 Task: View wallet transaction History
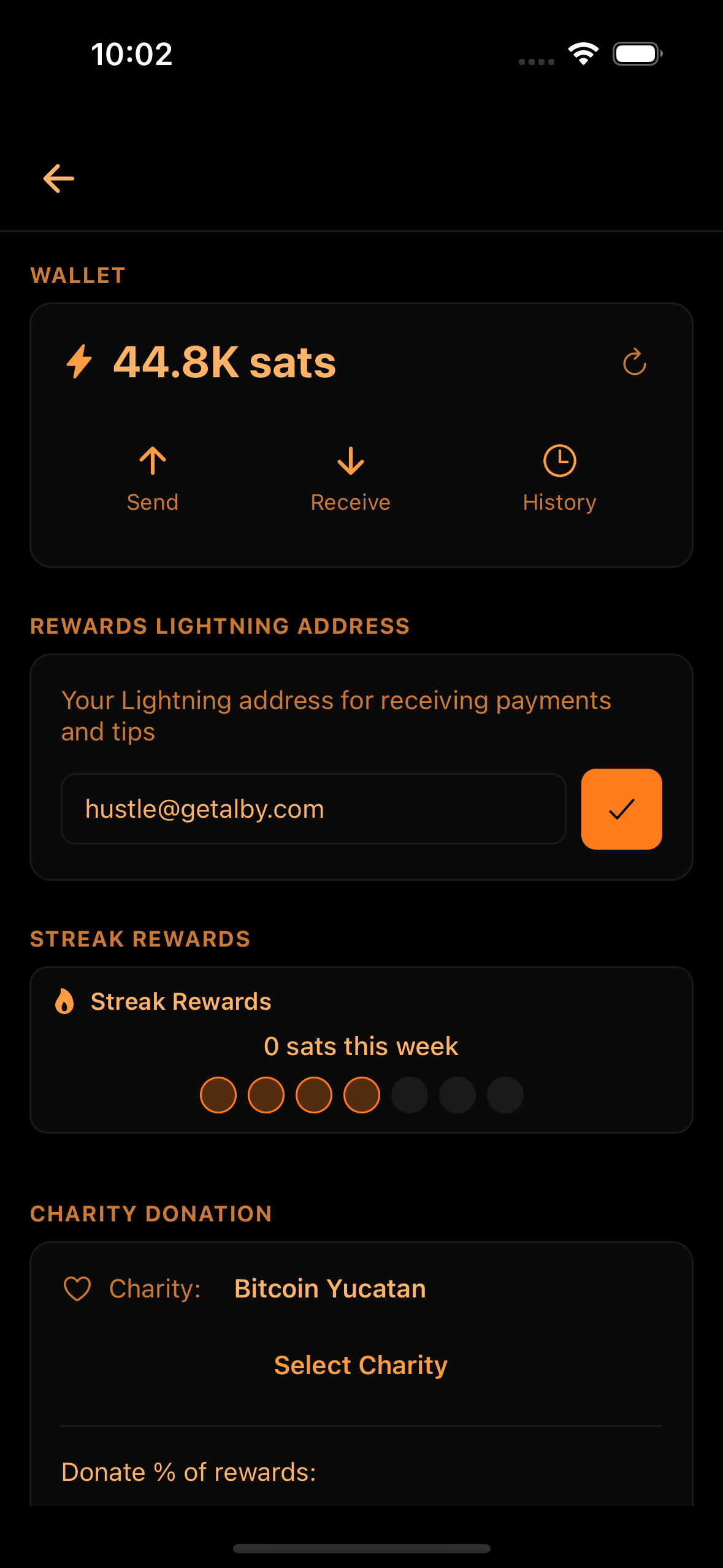click(559, 478)
